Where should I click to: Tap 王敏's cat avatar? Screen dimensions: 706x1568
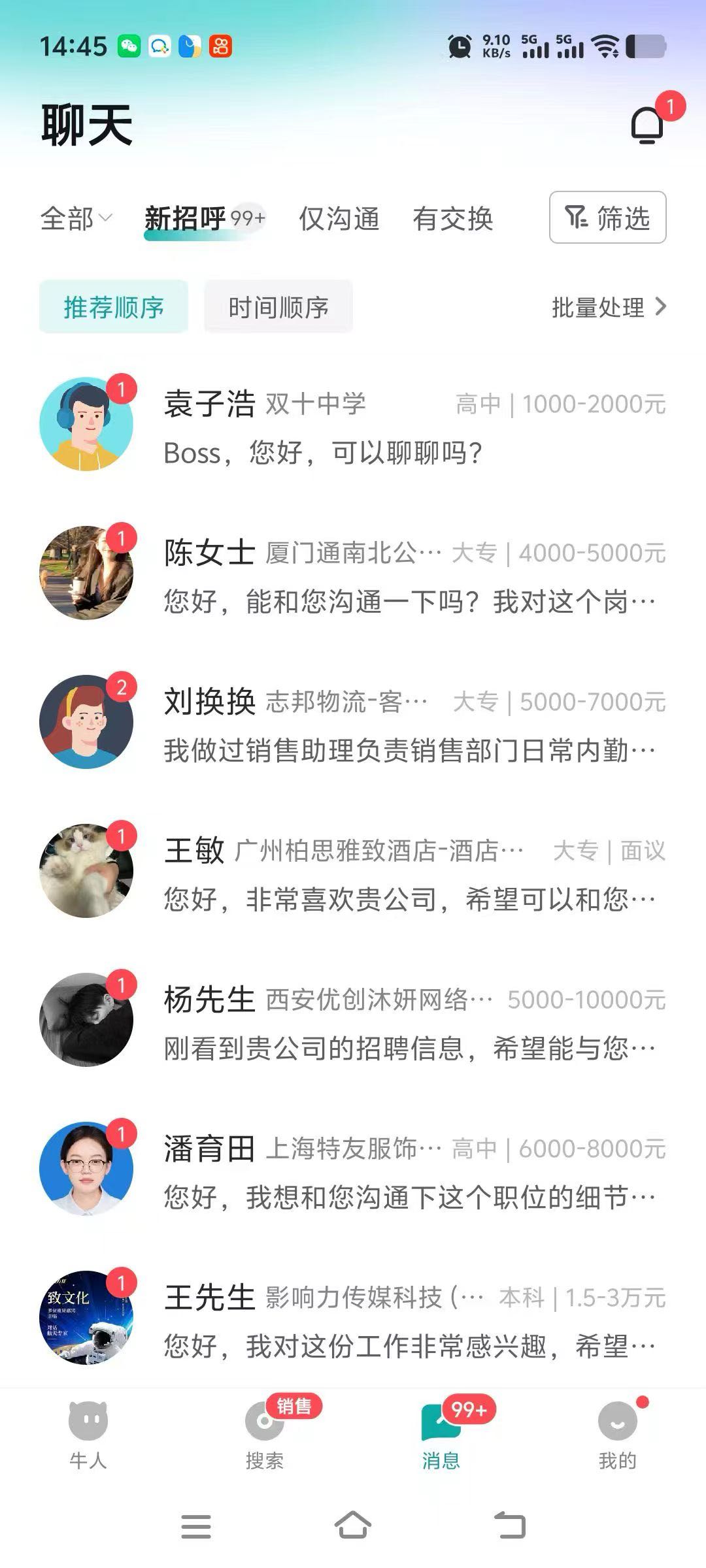(86, 869)
